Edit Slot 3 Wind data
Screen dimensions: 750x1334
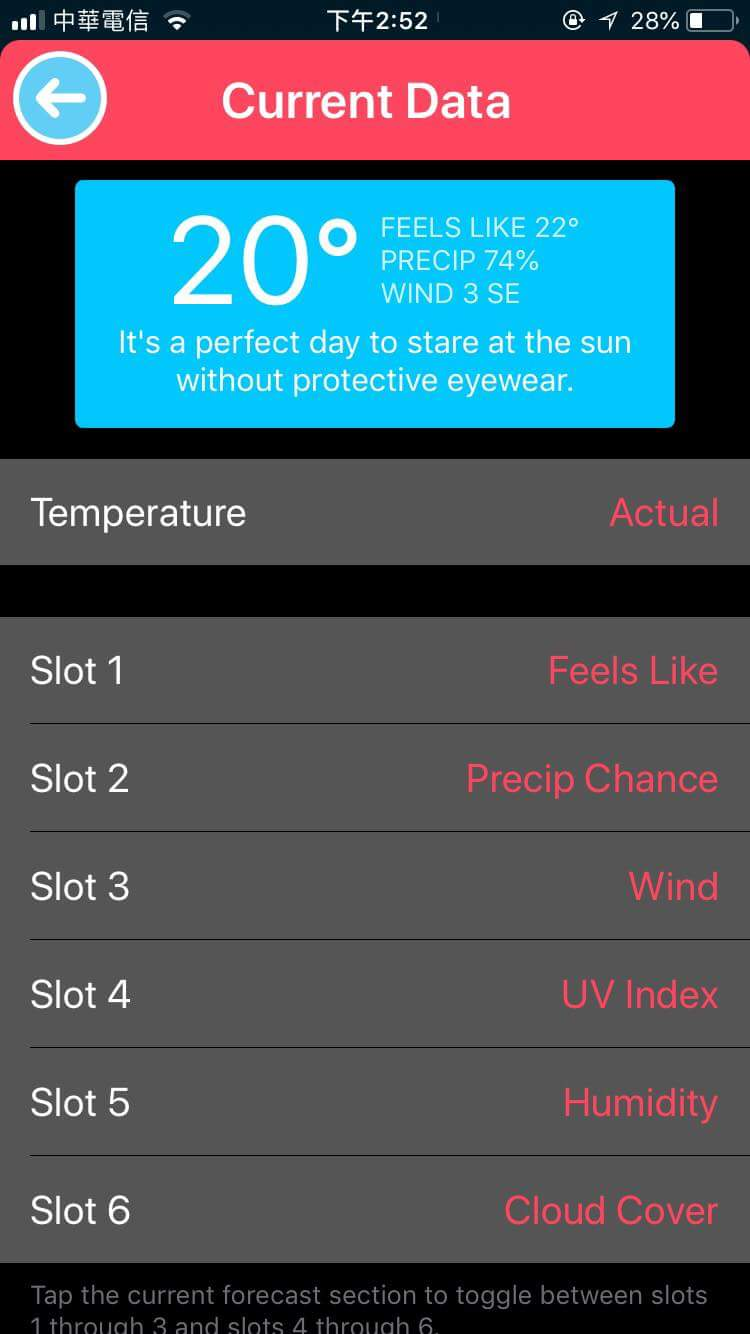375,887
